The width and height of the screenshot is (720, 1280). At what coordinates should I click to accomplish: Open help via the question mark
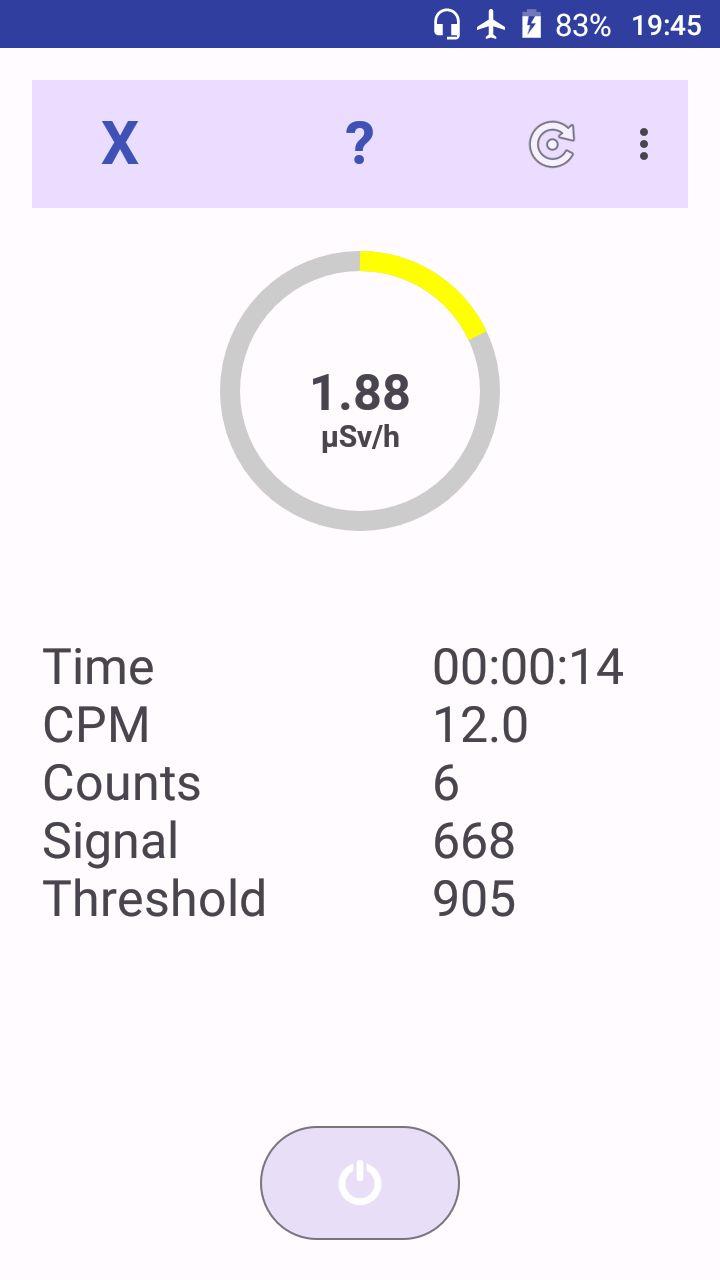(359, 144)
